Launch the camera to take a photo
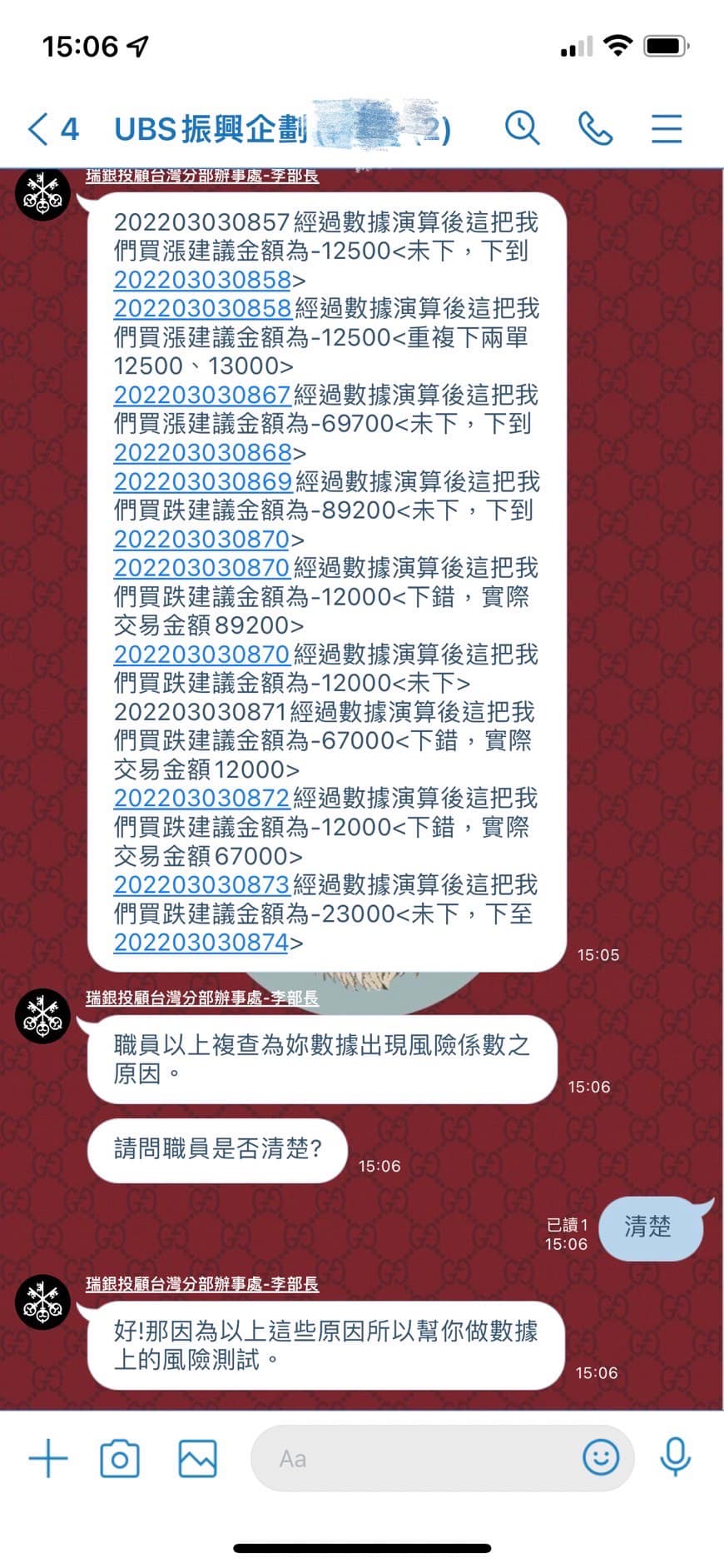Viewport: 724px width, 1568px height. [x=120, y=1458]
